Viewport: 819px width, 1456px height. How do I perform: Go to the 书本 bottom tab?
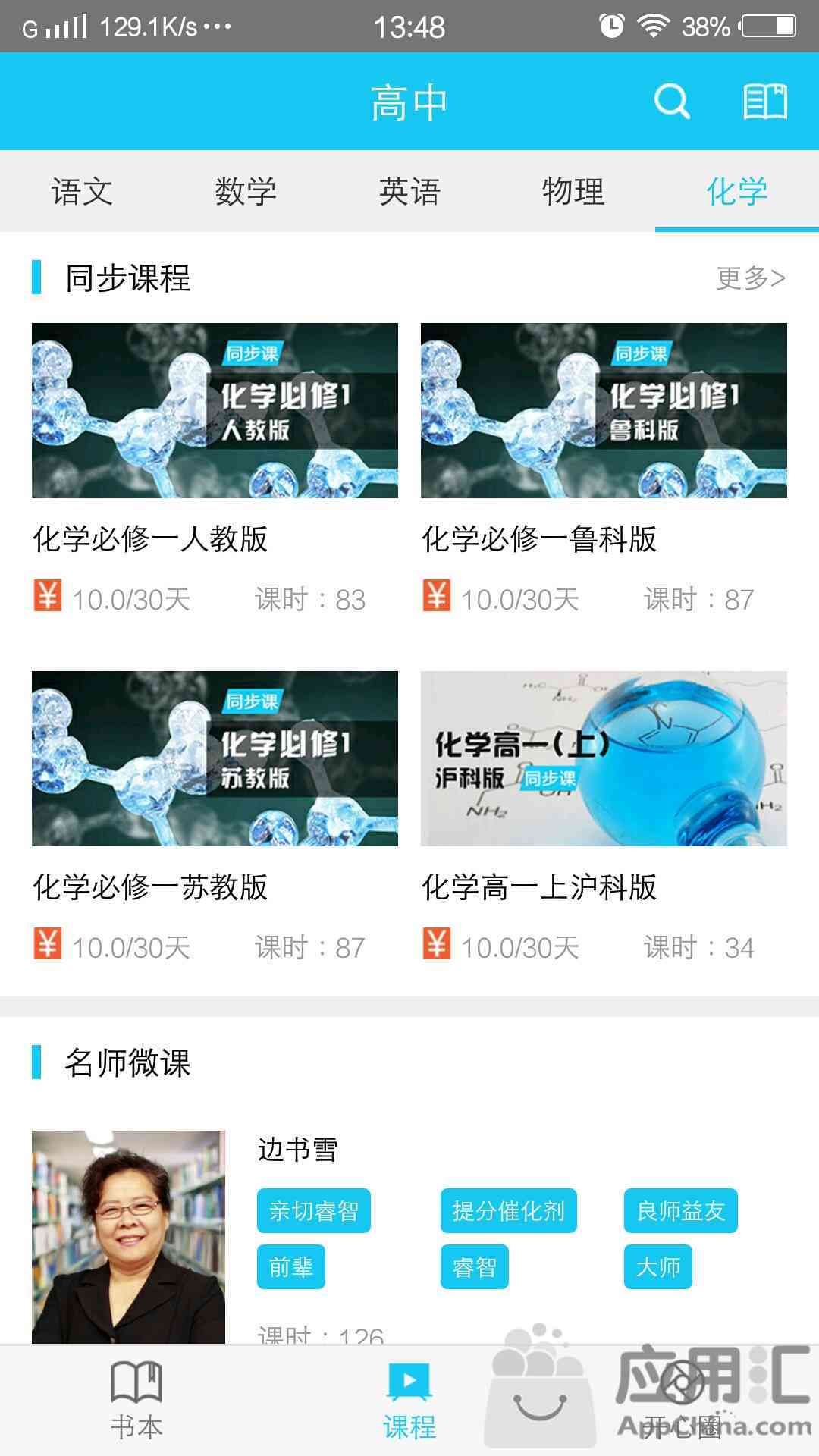pyautogui.click(x=136, y=1400)
